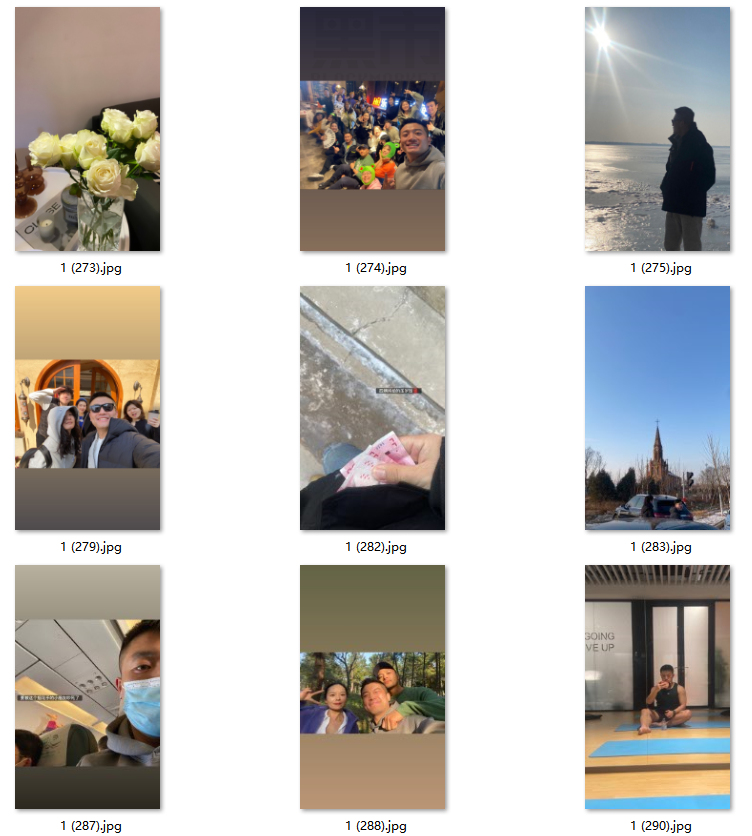The height and width of the screenshot is (836, 752).
Task: Open image file 1 (274).jpg
Action: [x=372, y=129]
